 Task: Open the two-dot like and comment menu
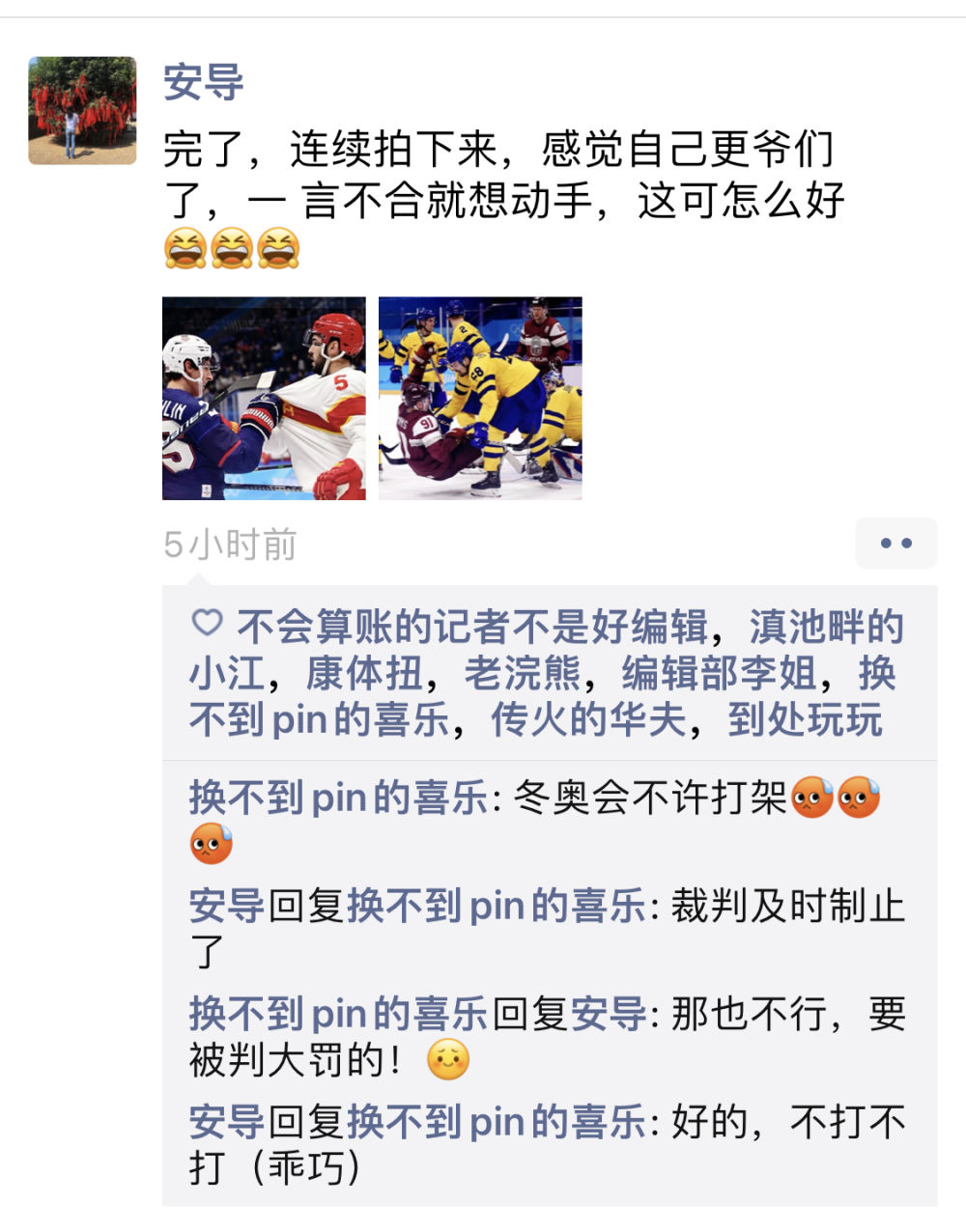[895, 544]
